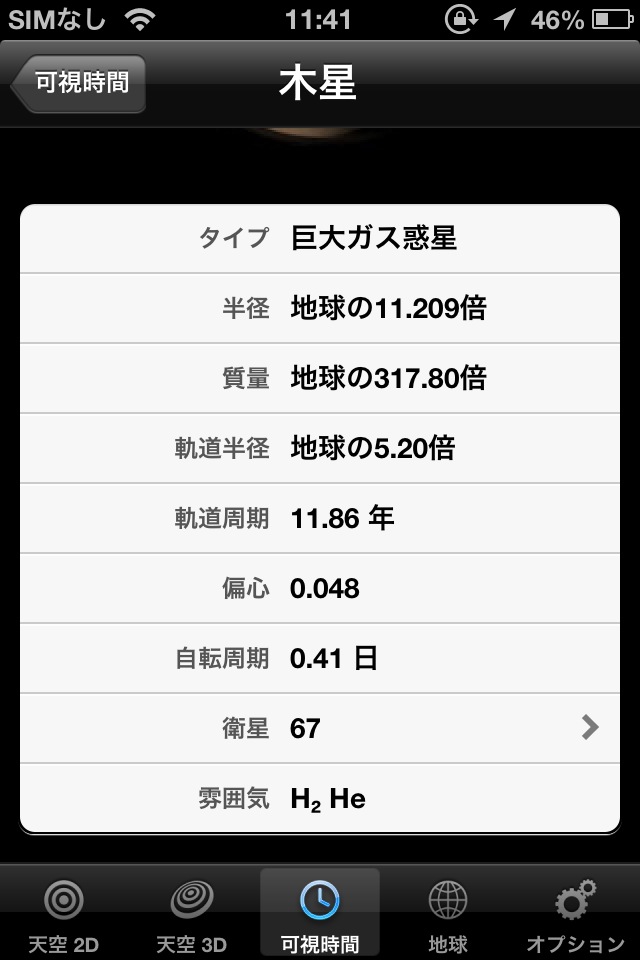
Task: Switch to the 天空 3D tab
Action: point(192,913)
